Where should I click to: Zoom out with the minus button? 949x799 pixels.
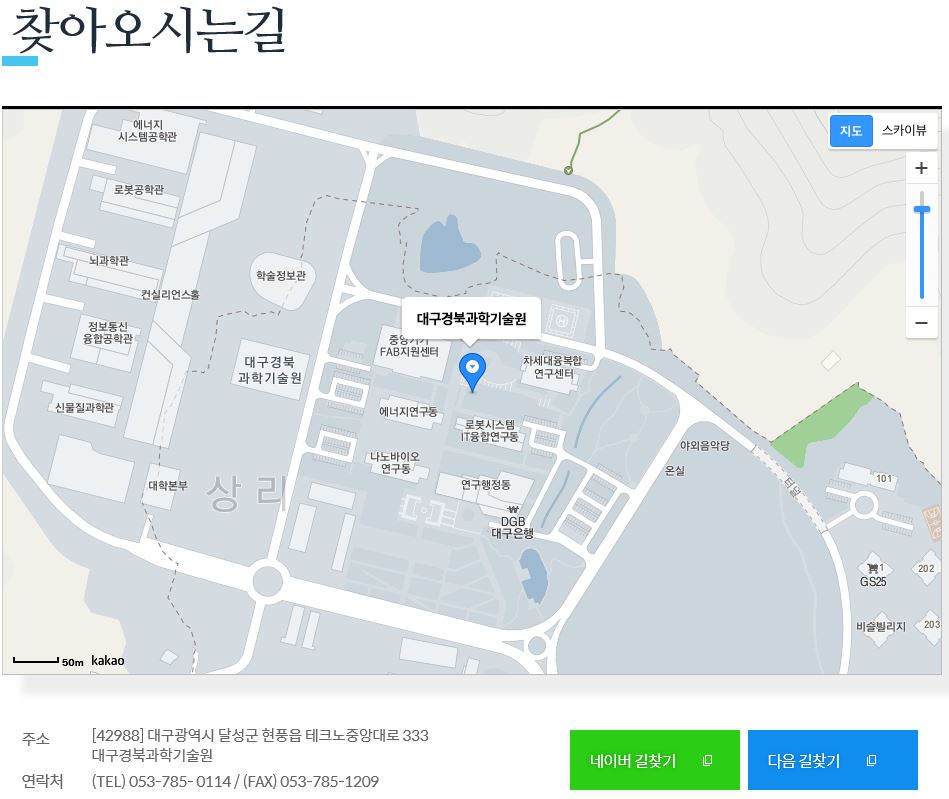[921, 323]
